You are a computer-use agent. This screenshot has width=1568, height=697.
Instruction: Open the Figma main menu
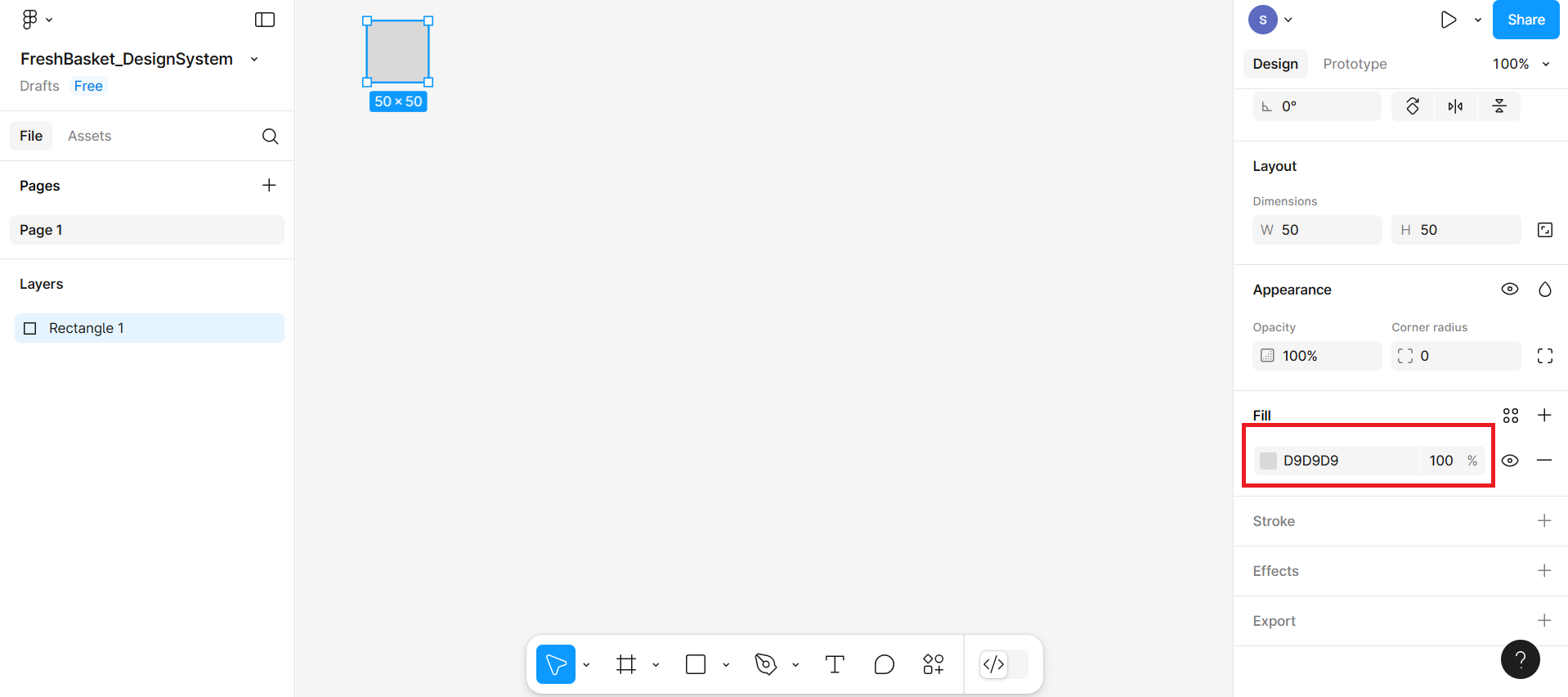[x=37, y=20]
